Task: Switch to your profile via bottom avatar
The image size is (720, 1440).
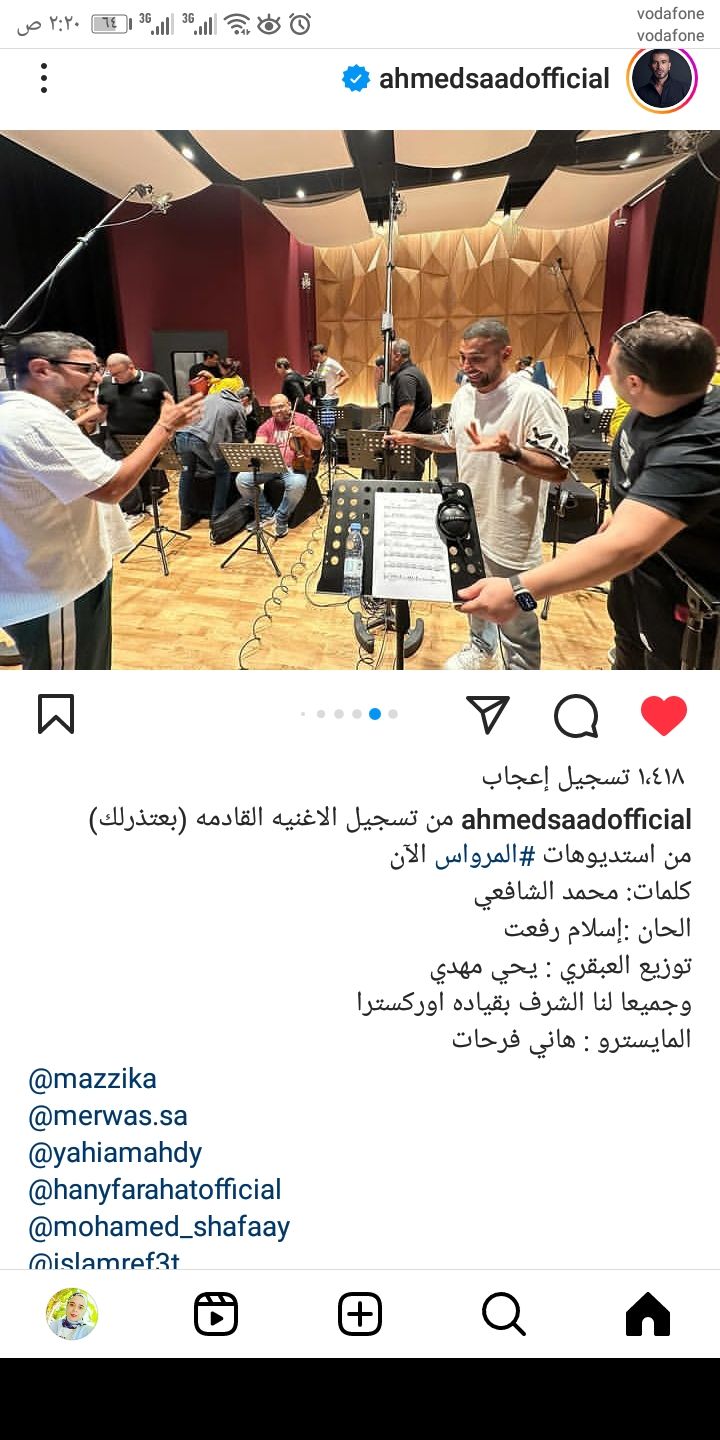Action: click(71, 1314)
